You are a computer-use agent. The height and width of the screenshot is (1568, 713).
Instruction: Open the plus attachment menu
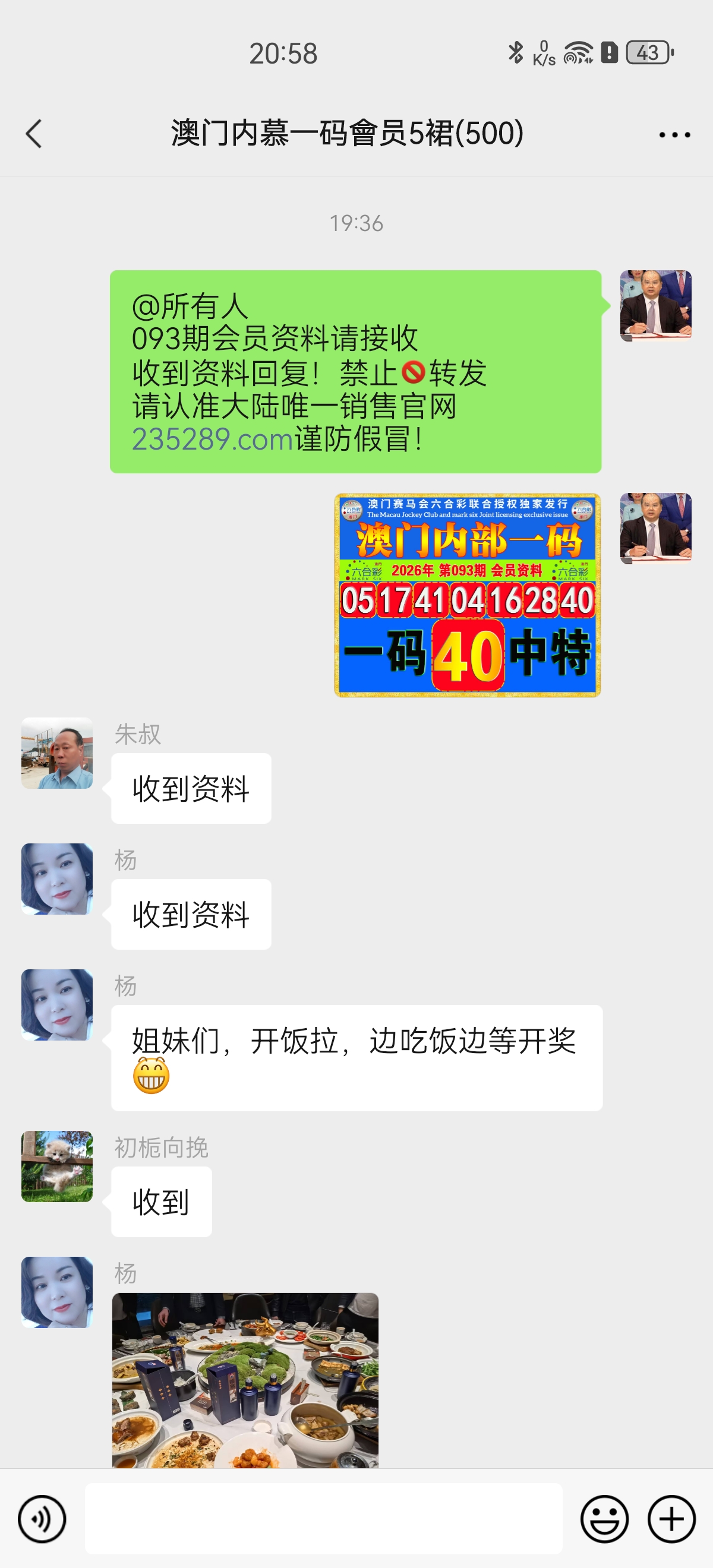click(x=671, y=1519)
